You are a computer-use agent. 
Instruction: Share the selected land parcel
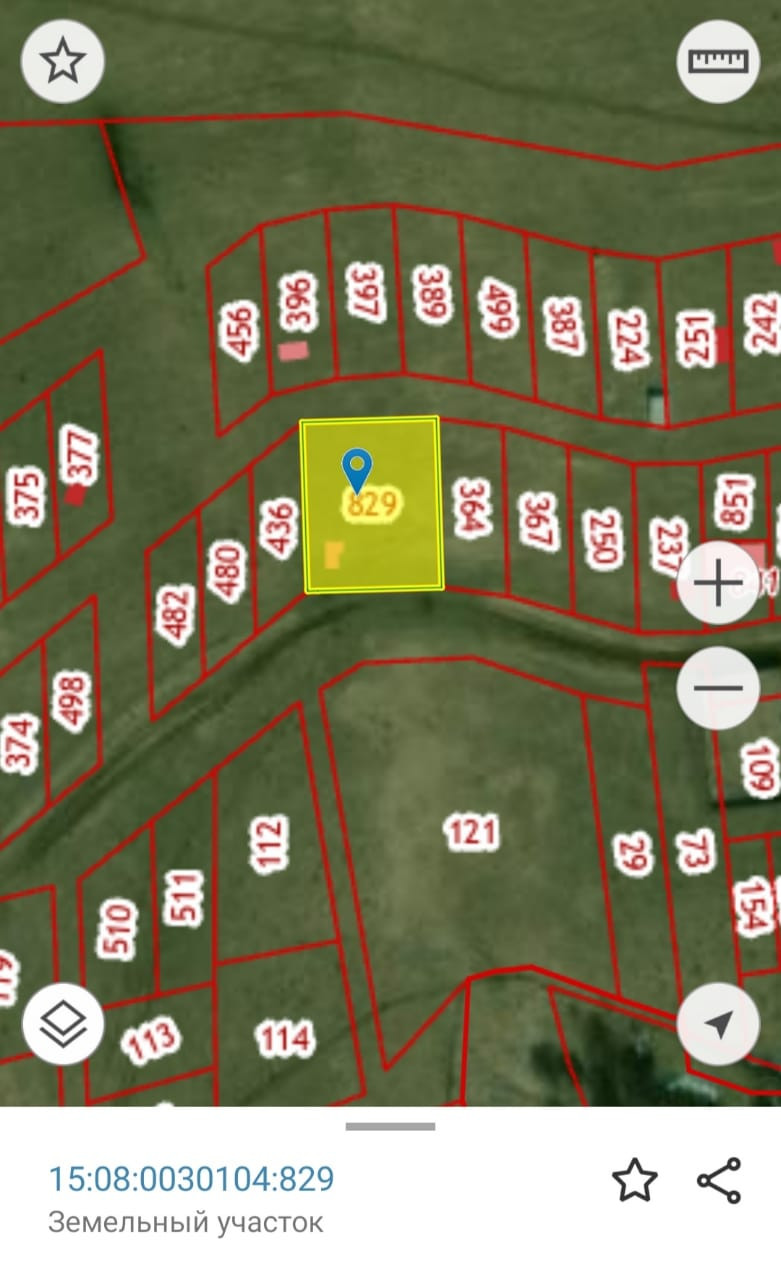(x=719, y=1180)
